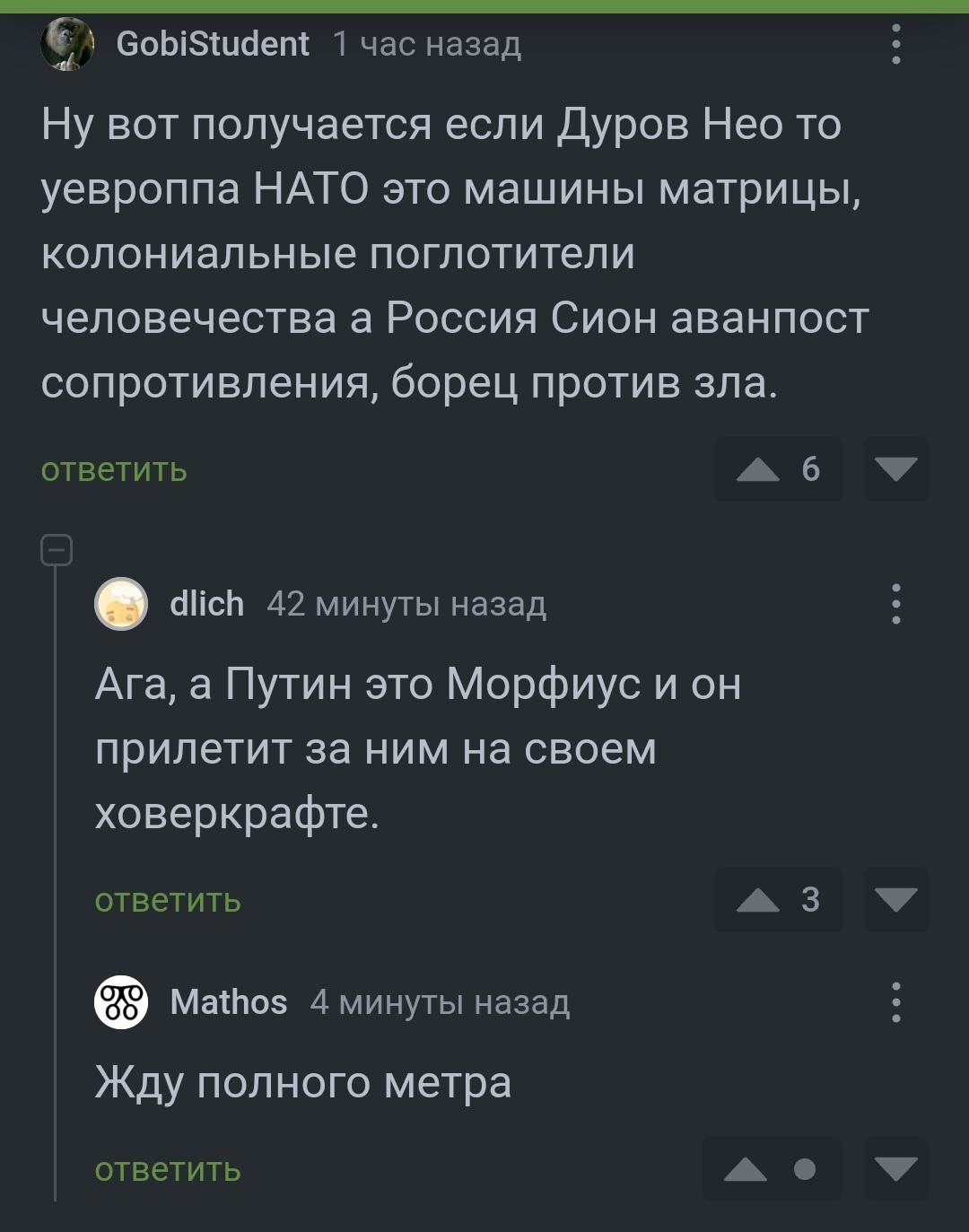
Task: Upvote GobiStudent's comment
Action: (x=758, y=469)
